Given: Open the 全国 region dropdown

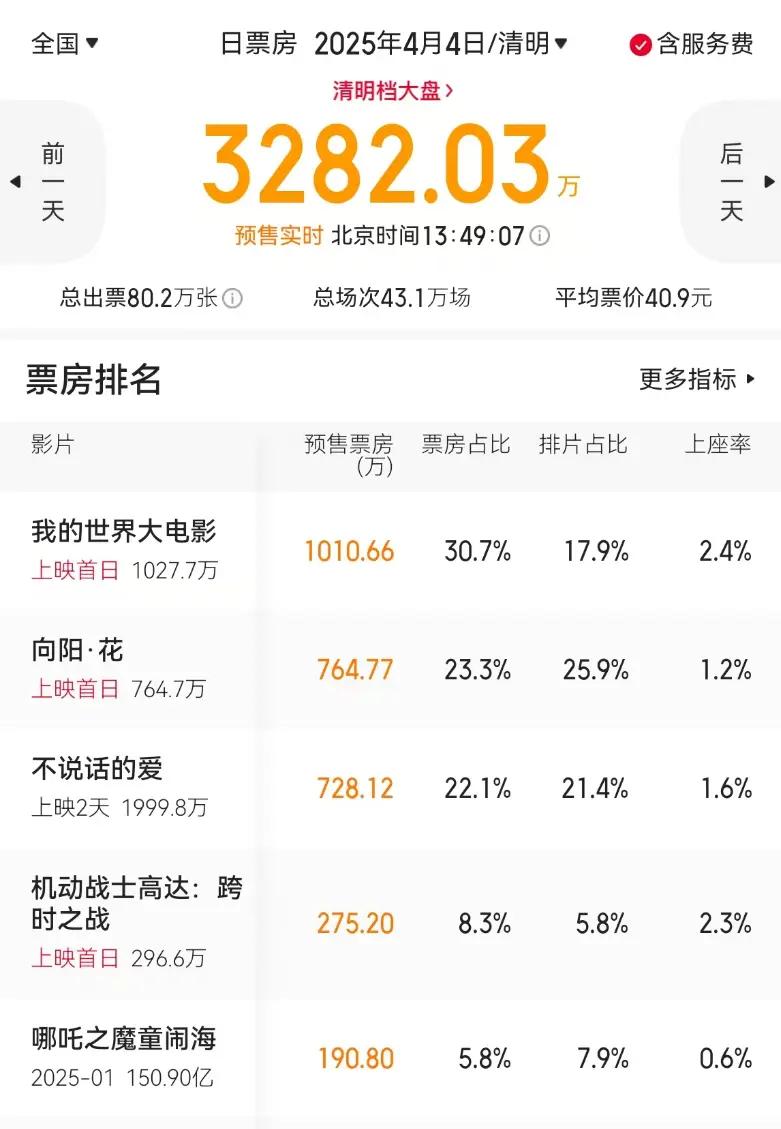Looking at the screenshot, I should point(65,43).
